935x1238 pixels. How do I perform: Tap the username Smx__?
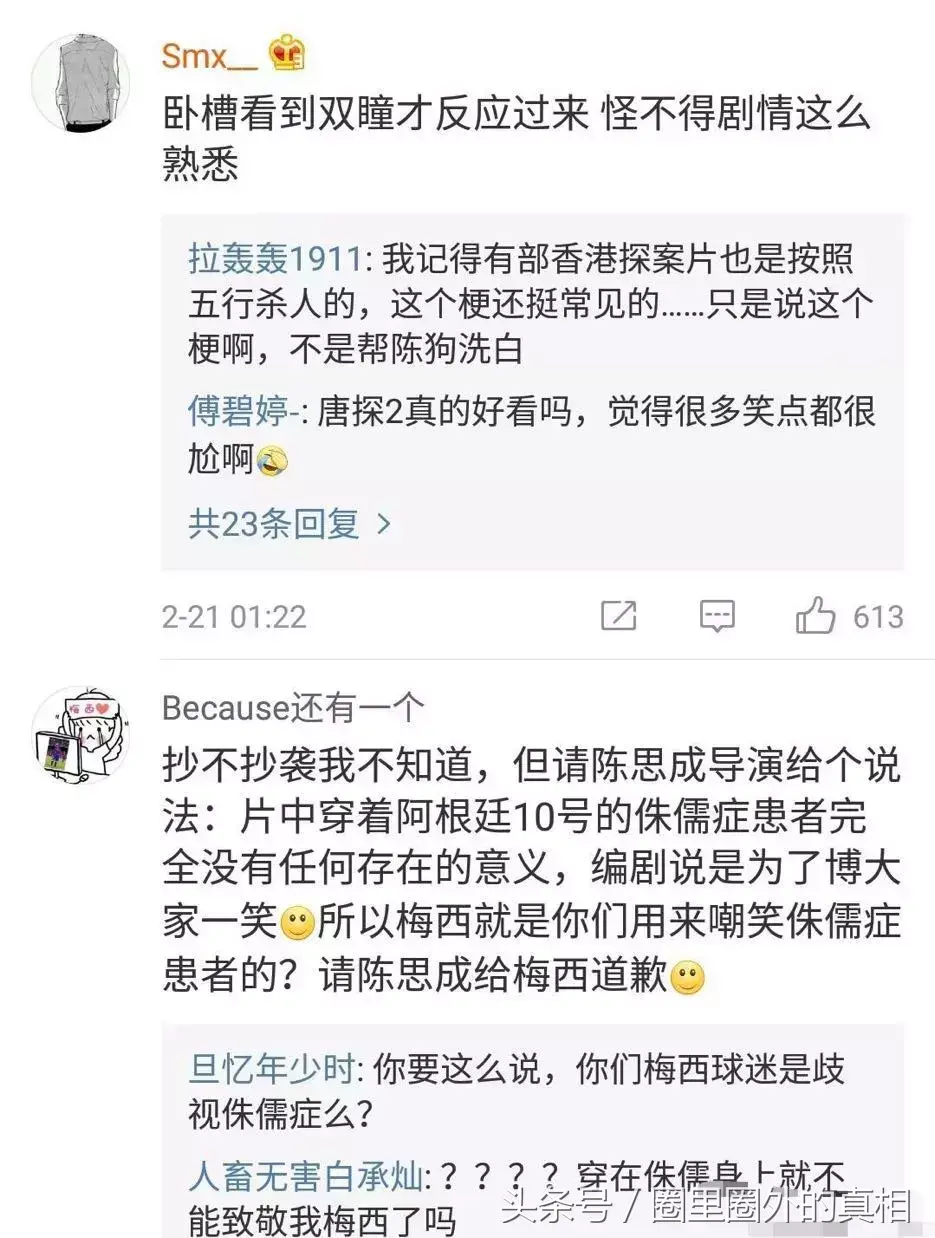pyautogui.click(x=210, y=57)
